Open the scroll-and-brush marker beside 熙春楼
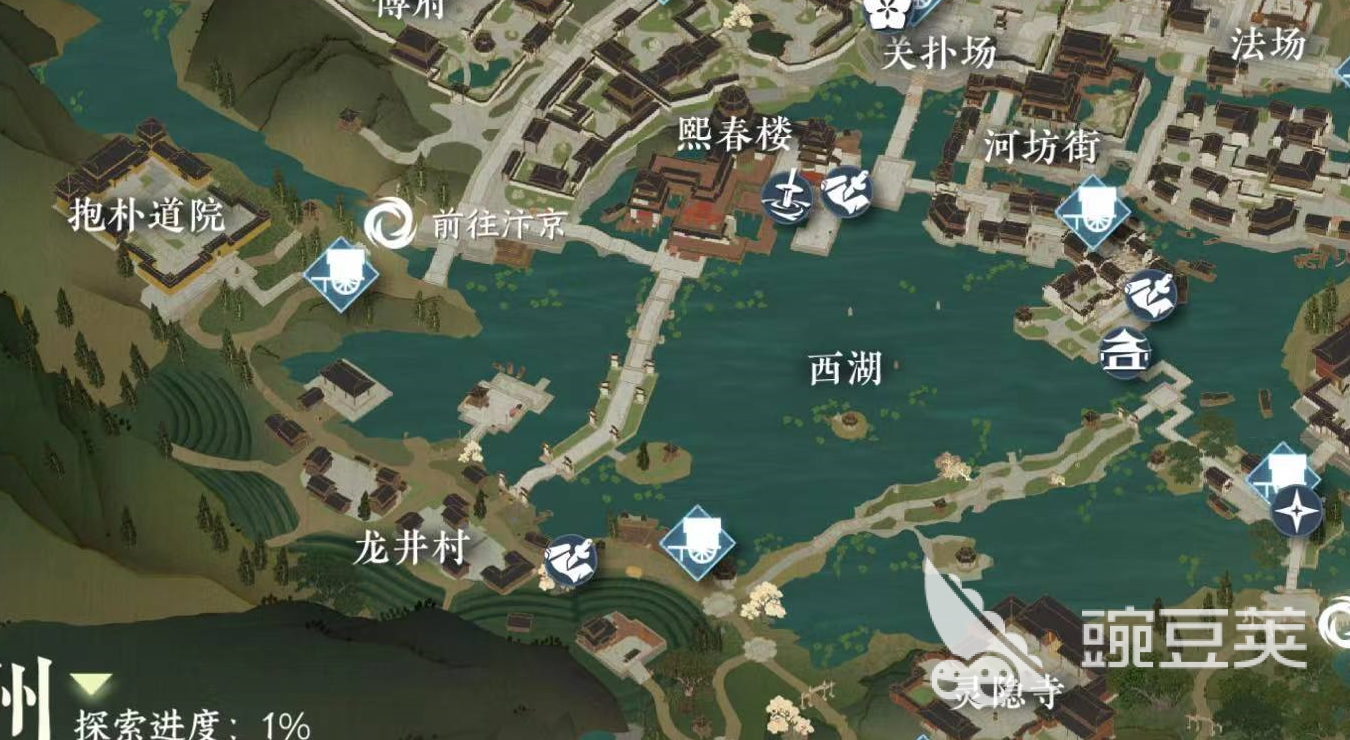Screen dimensions: 1350x740 (x=847, y=191)
